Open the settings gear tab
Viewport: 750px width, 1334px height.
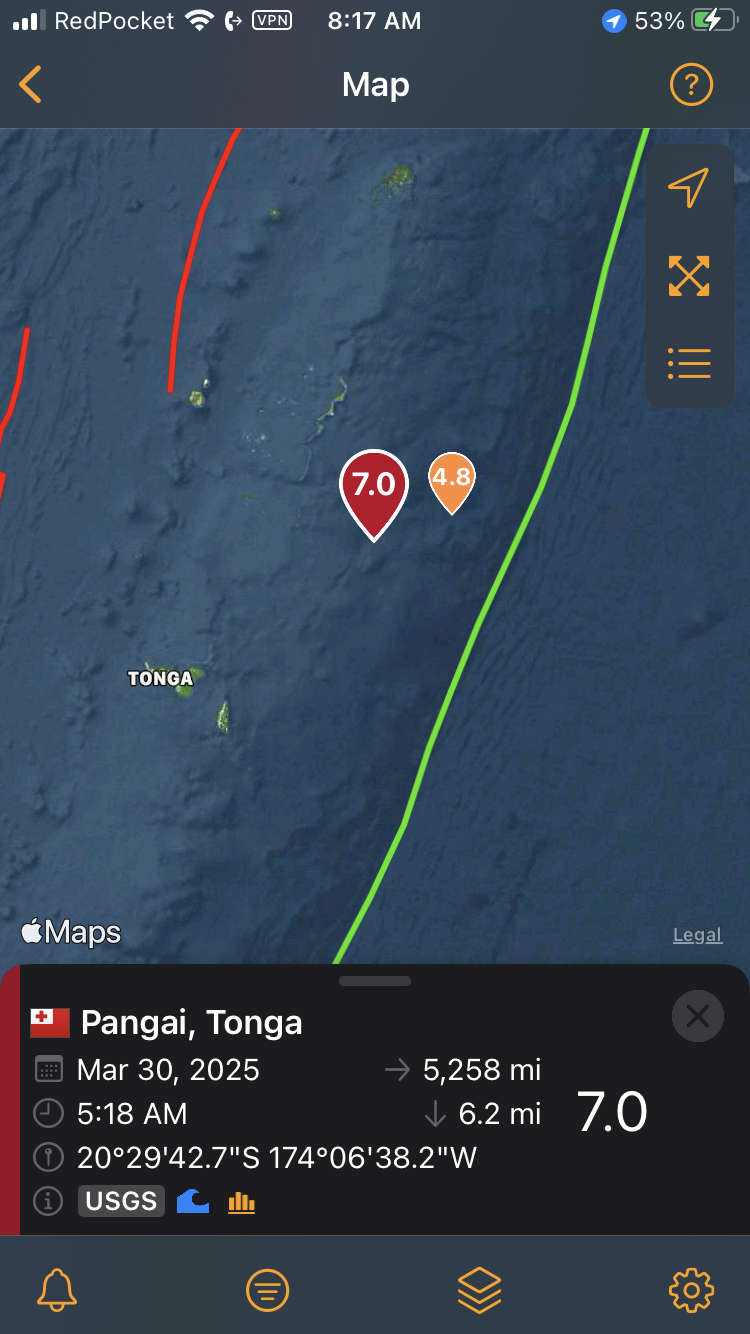point(691,1290)
